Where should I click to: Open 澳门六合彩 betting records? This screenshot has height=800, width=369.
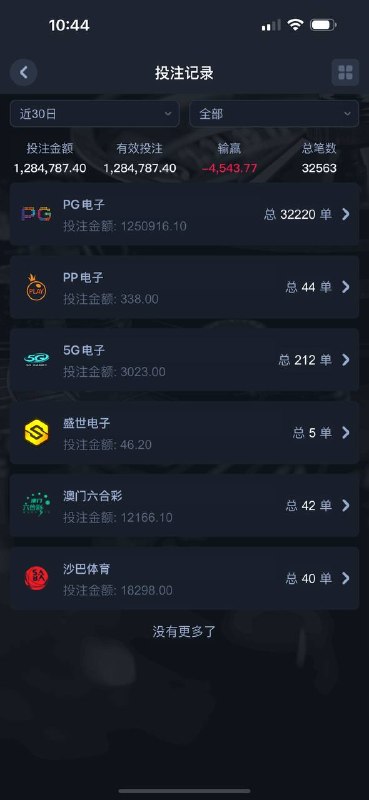pos(184,506)
